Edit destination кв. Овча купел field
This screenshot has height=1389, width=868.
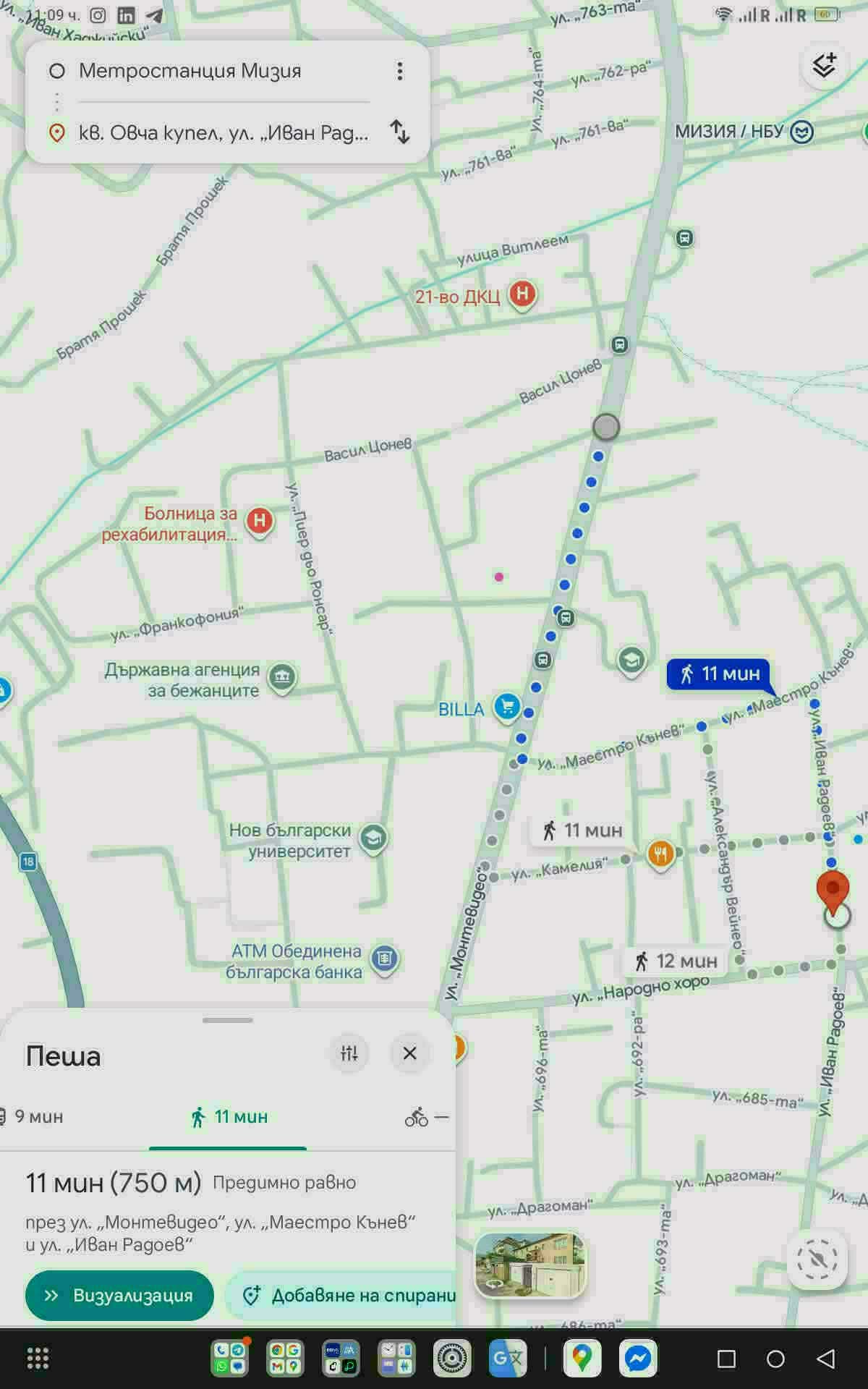point(224,133)
